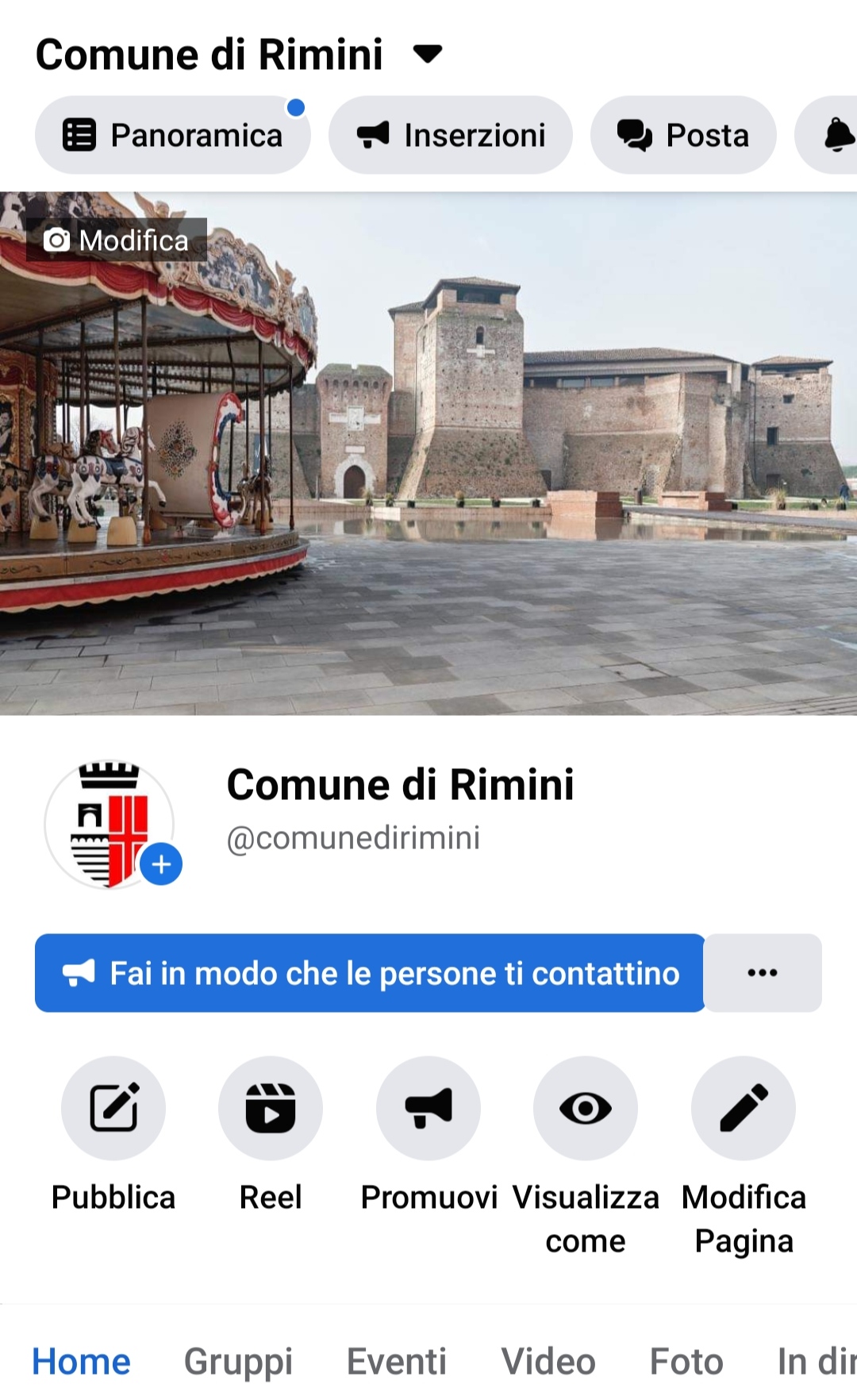
Task: Switch to the Eventi tab
Action: 397,1362
